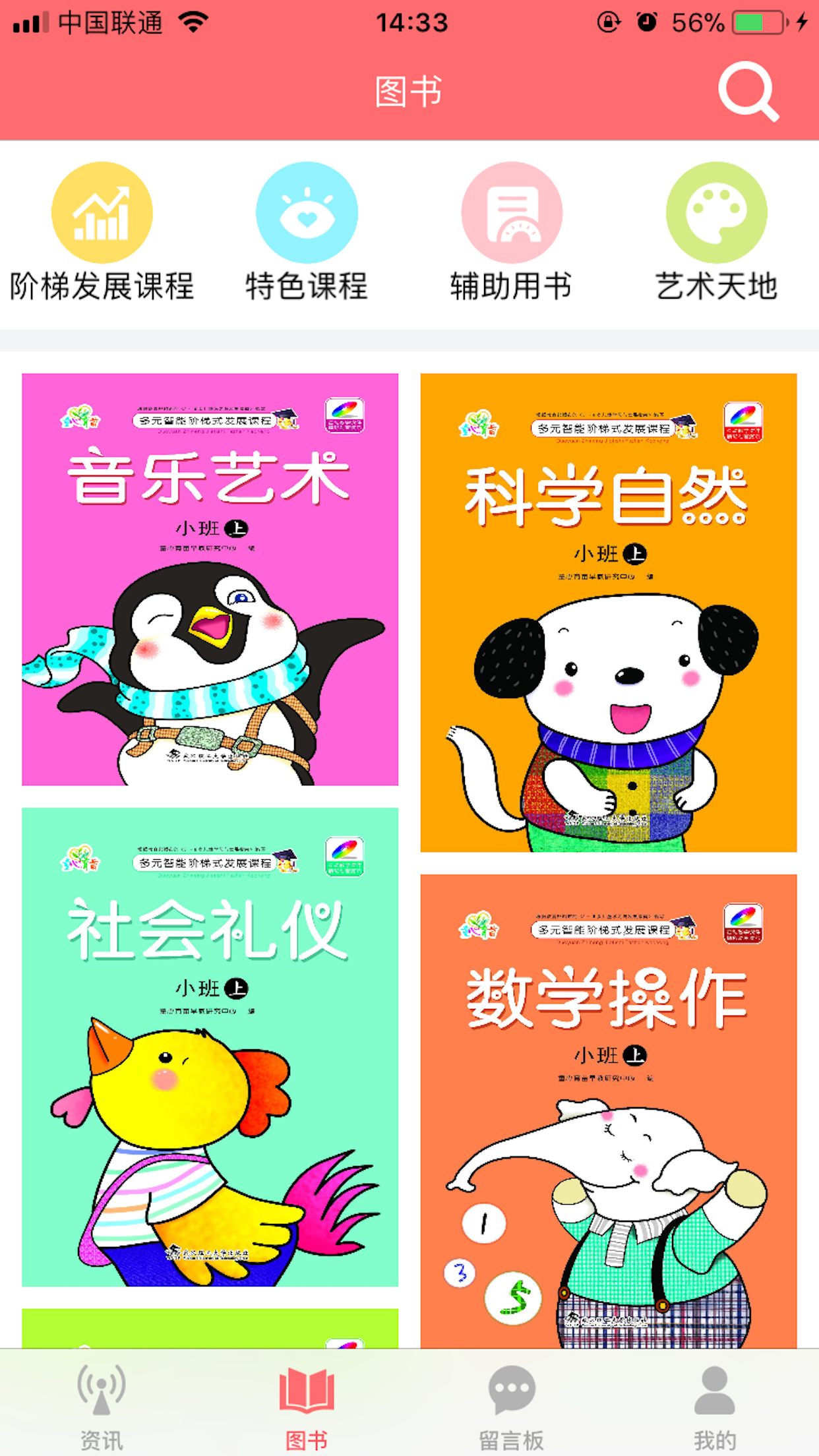The width and height of the screenshot is (819, 1456).
Task: Open the search magnifier icon
Action: [x=748, y=92]
